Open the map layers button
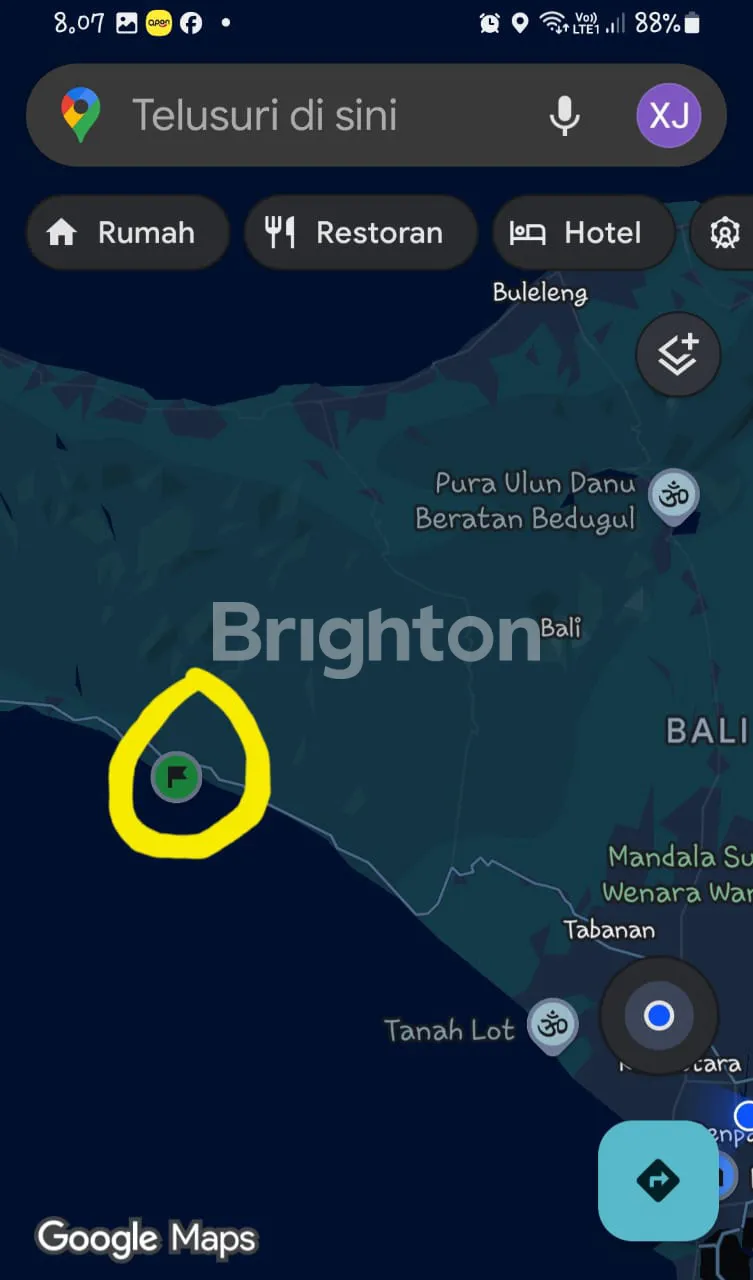Image resolution: width=753 pixels, height=1280 pixels. 678,355
